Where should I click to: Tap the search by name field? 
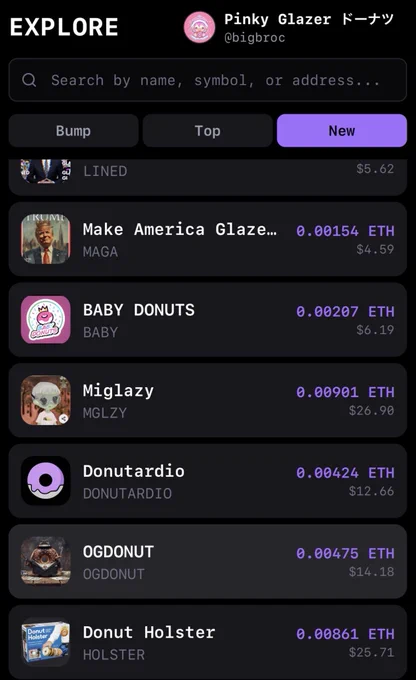click(208, 80)
